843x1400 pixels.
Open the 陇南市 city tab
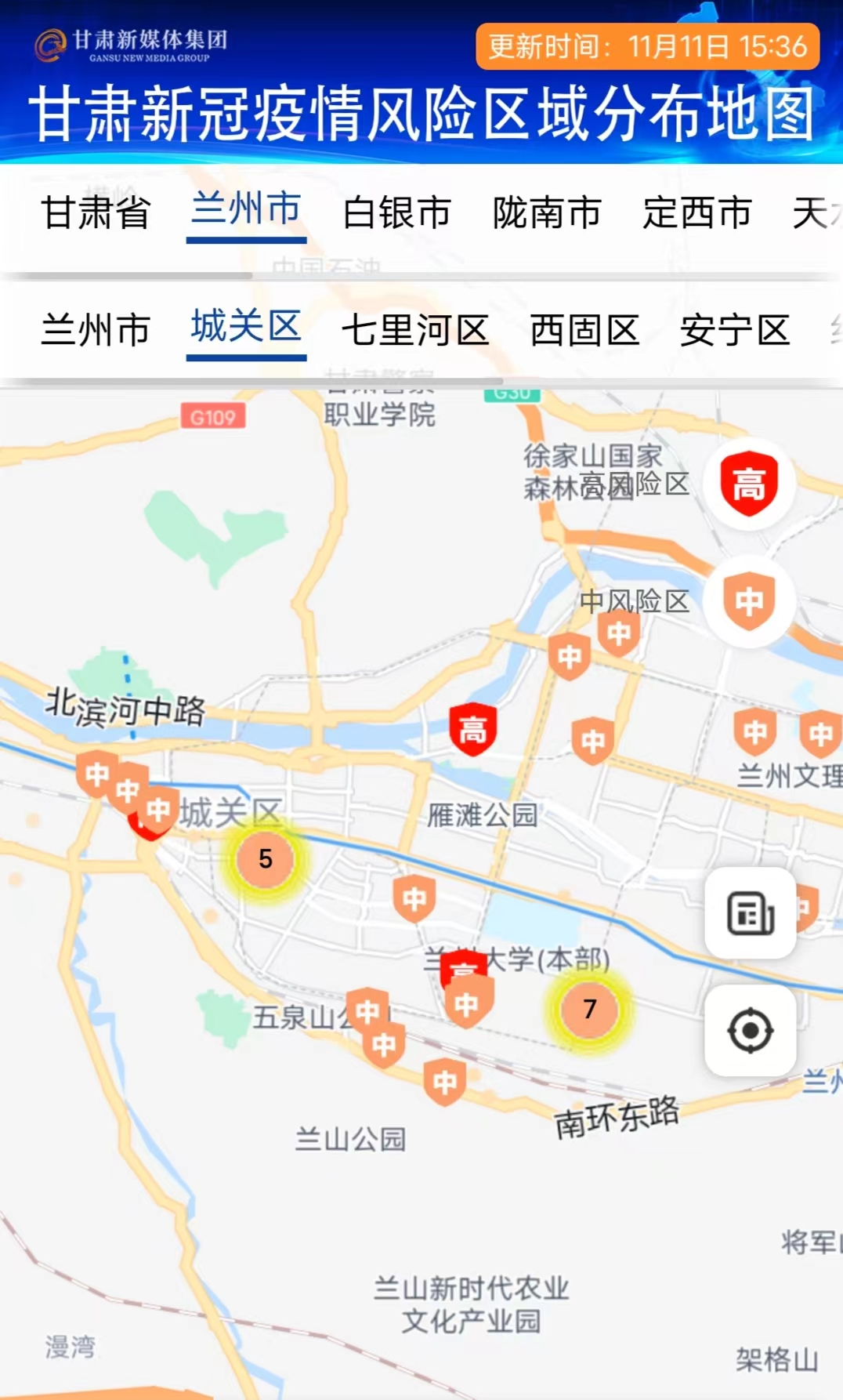tap(547, 212)
